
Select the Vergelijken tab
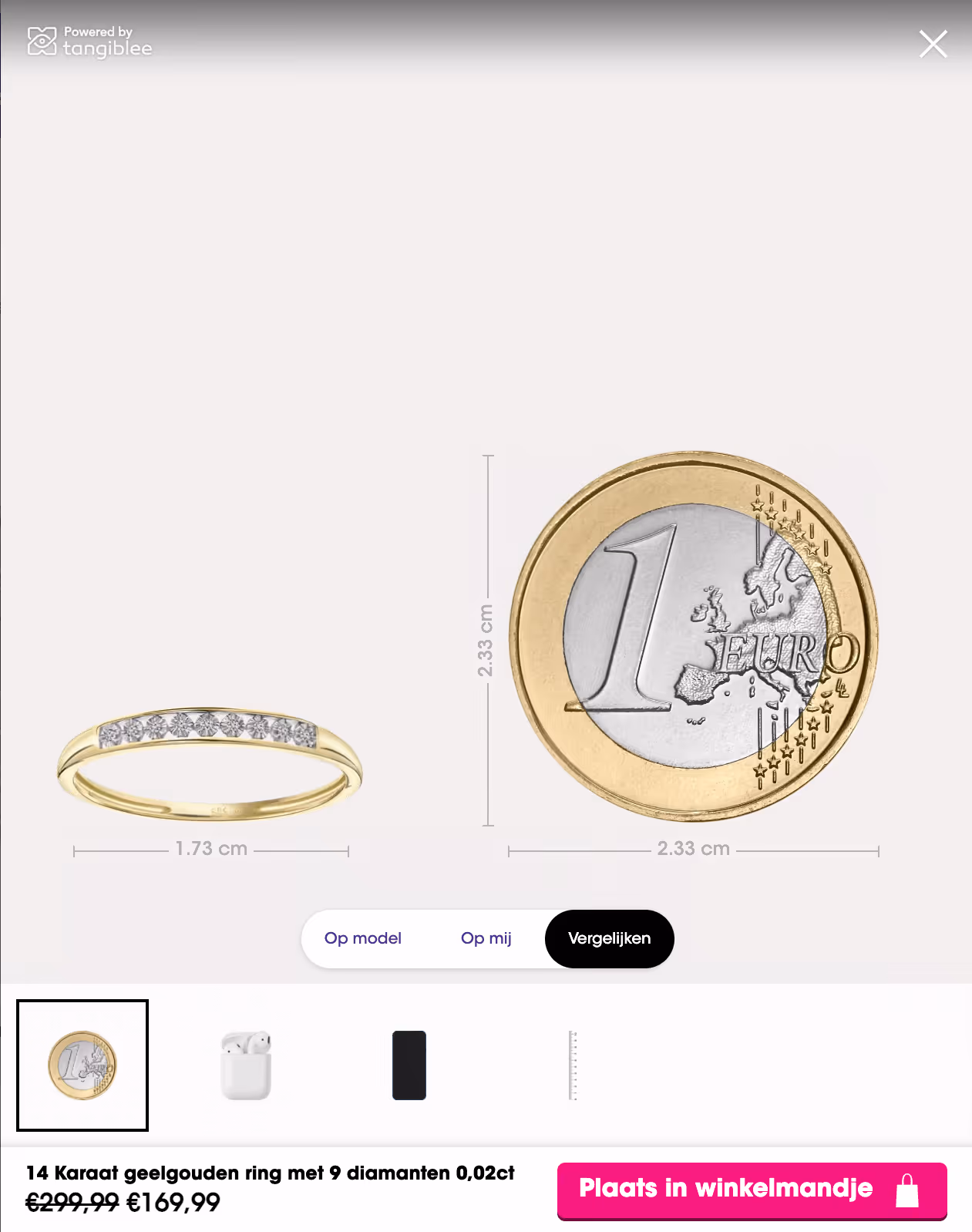[x=610, y=938]
